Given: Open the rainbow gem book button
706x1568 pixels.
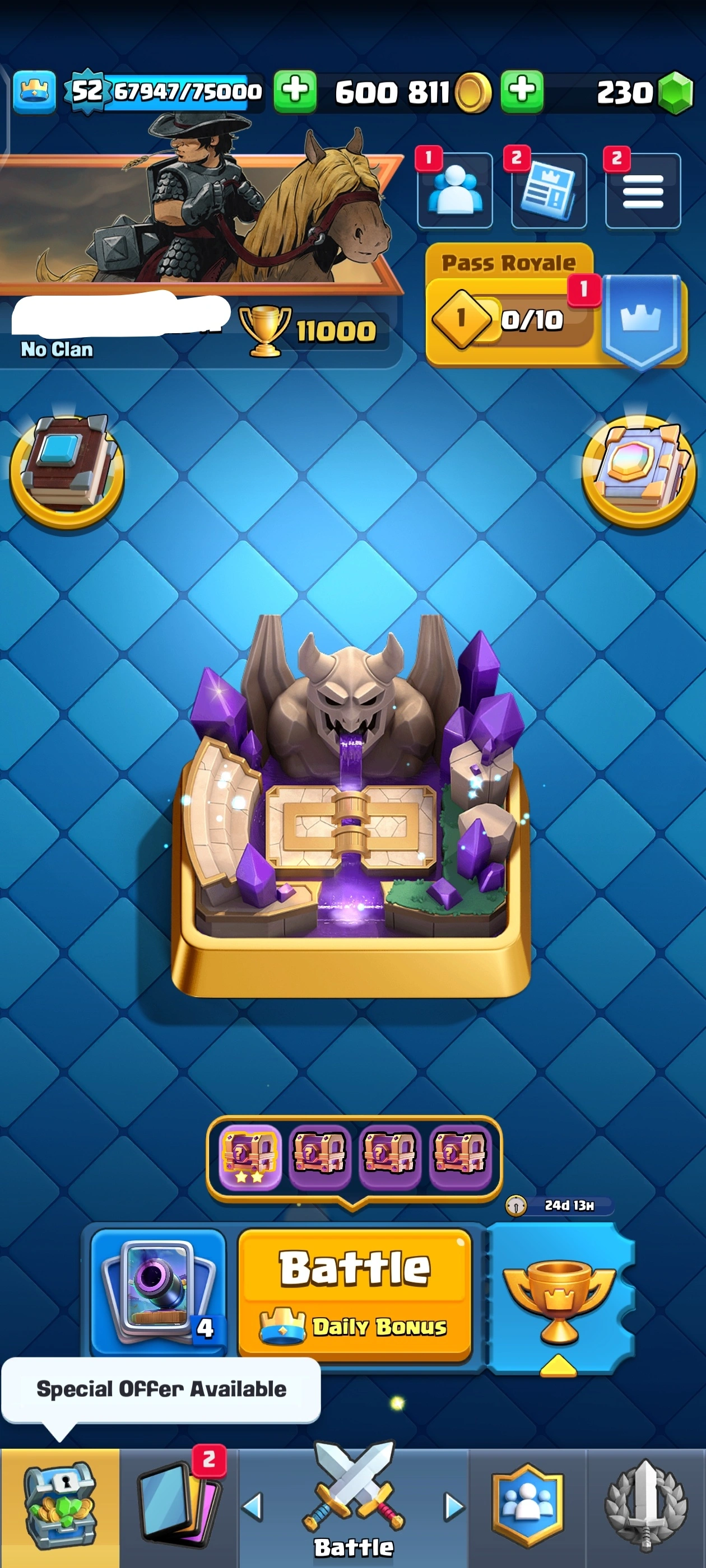Looking at the screenshot, I should coord(638,470).
